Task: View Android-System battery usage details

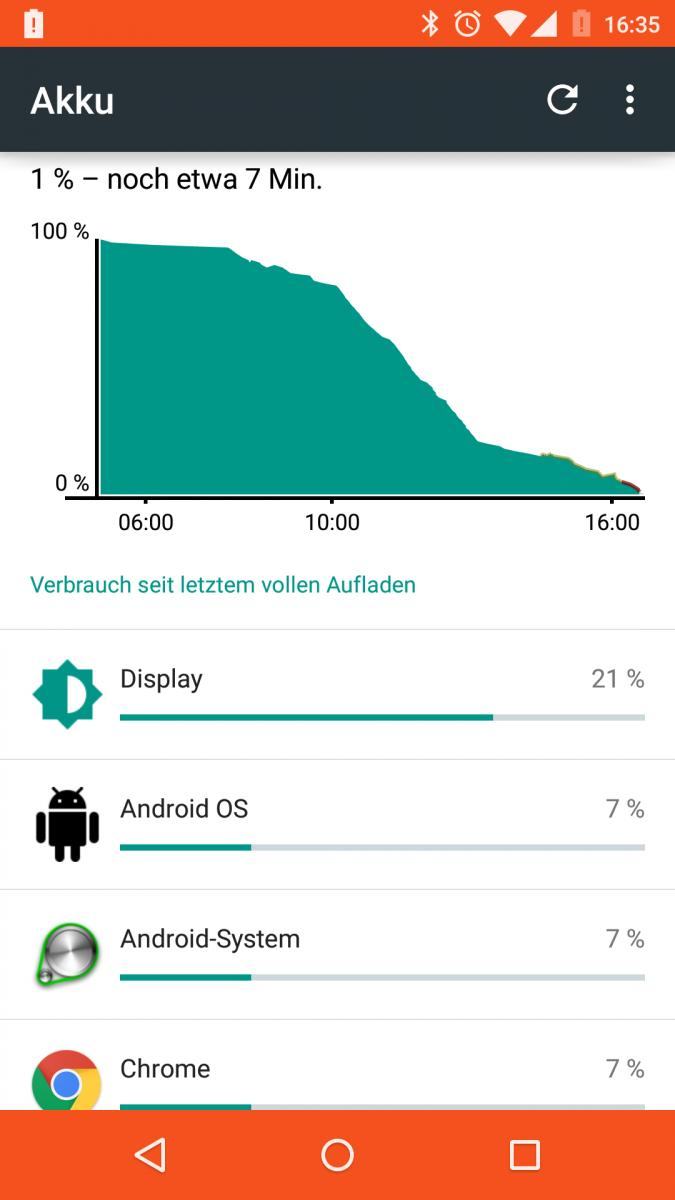Action: coord(337,954)
